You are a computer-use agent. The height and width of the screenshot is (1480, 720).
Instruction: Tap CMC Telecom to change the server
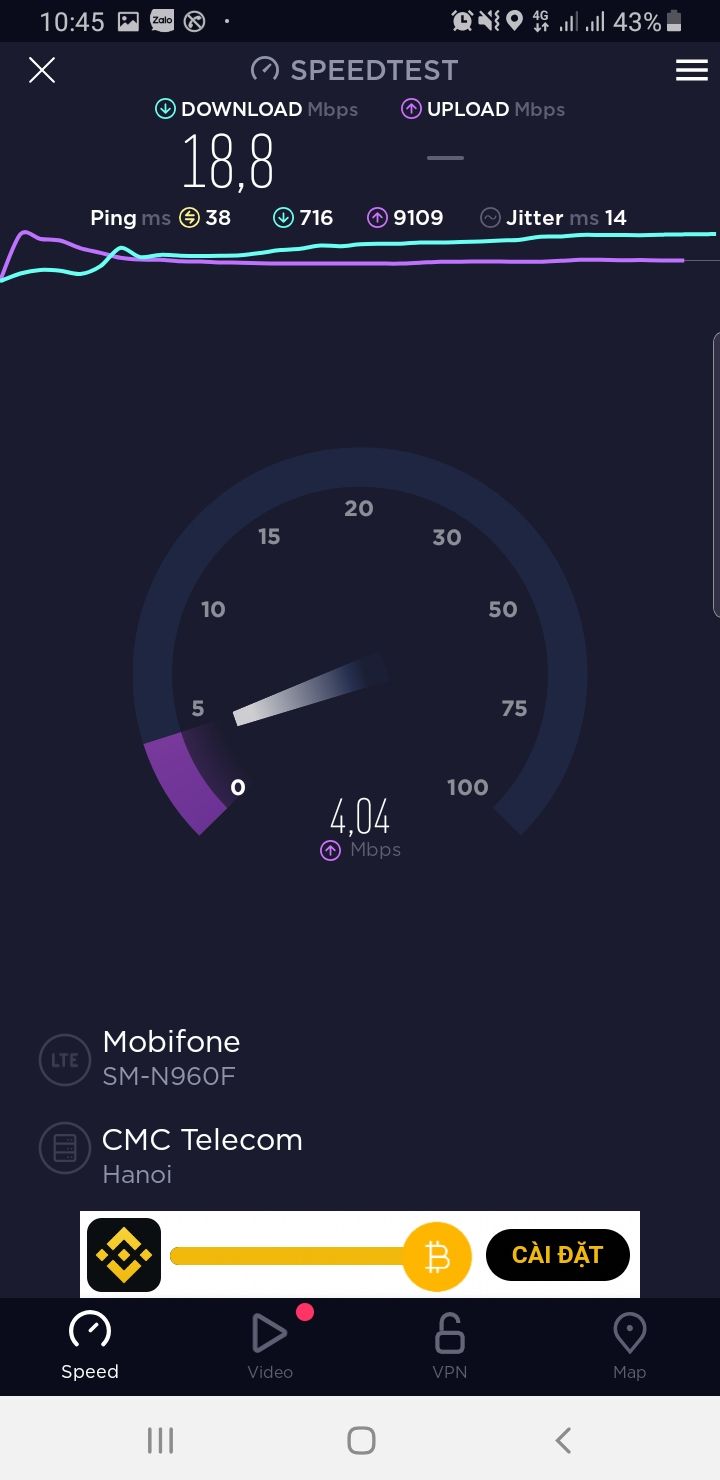202,1140
